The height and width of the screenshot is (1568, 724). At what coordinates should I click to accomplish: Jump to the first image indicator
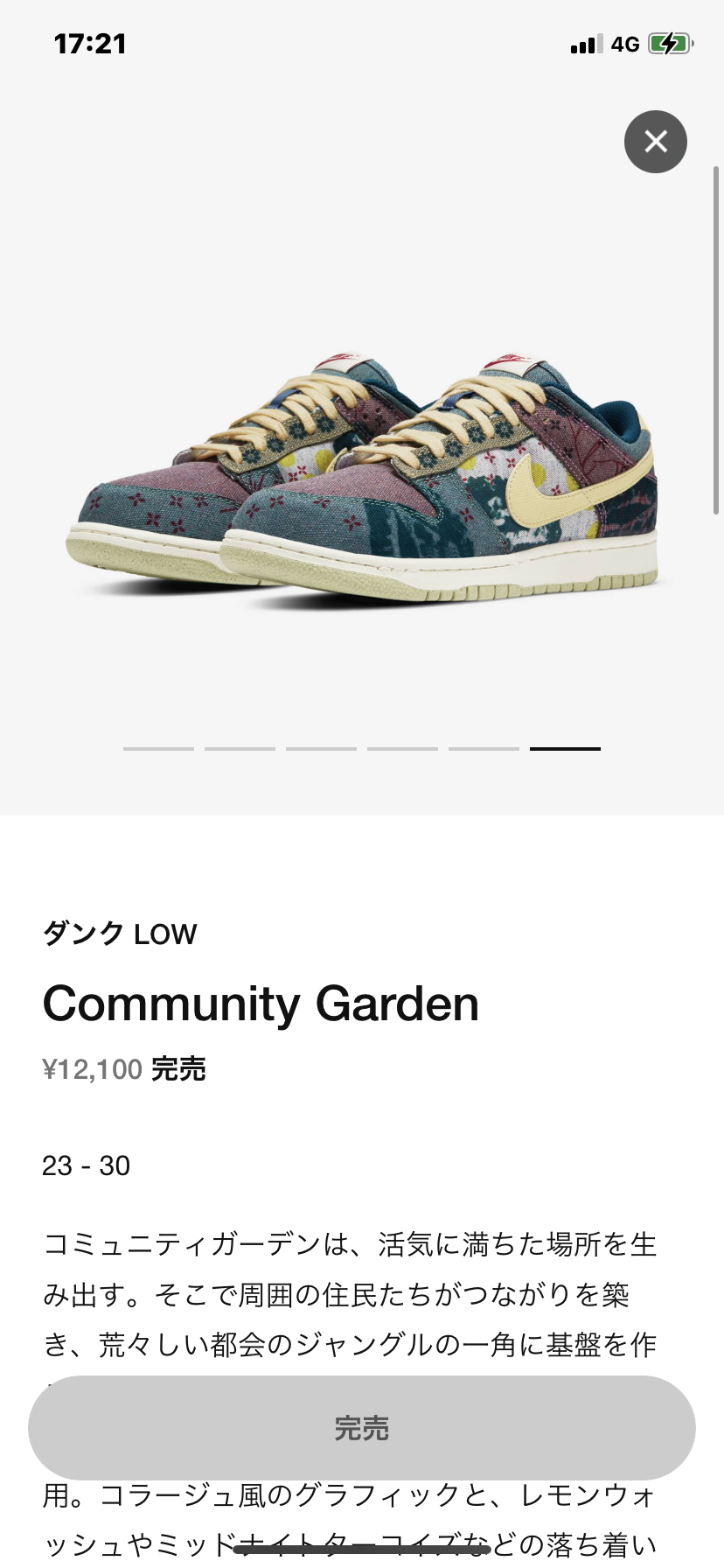158,749
